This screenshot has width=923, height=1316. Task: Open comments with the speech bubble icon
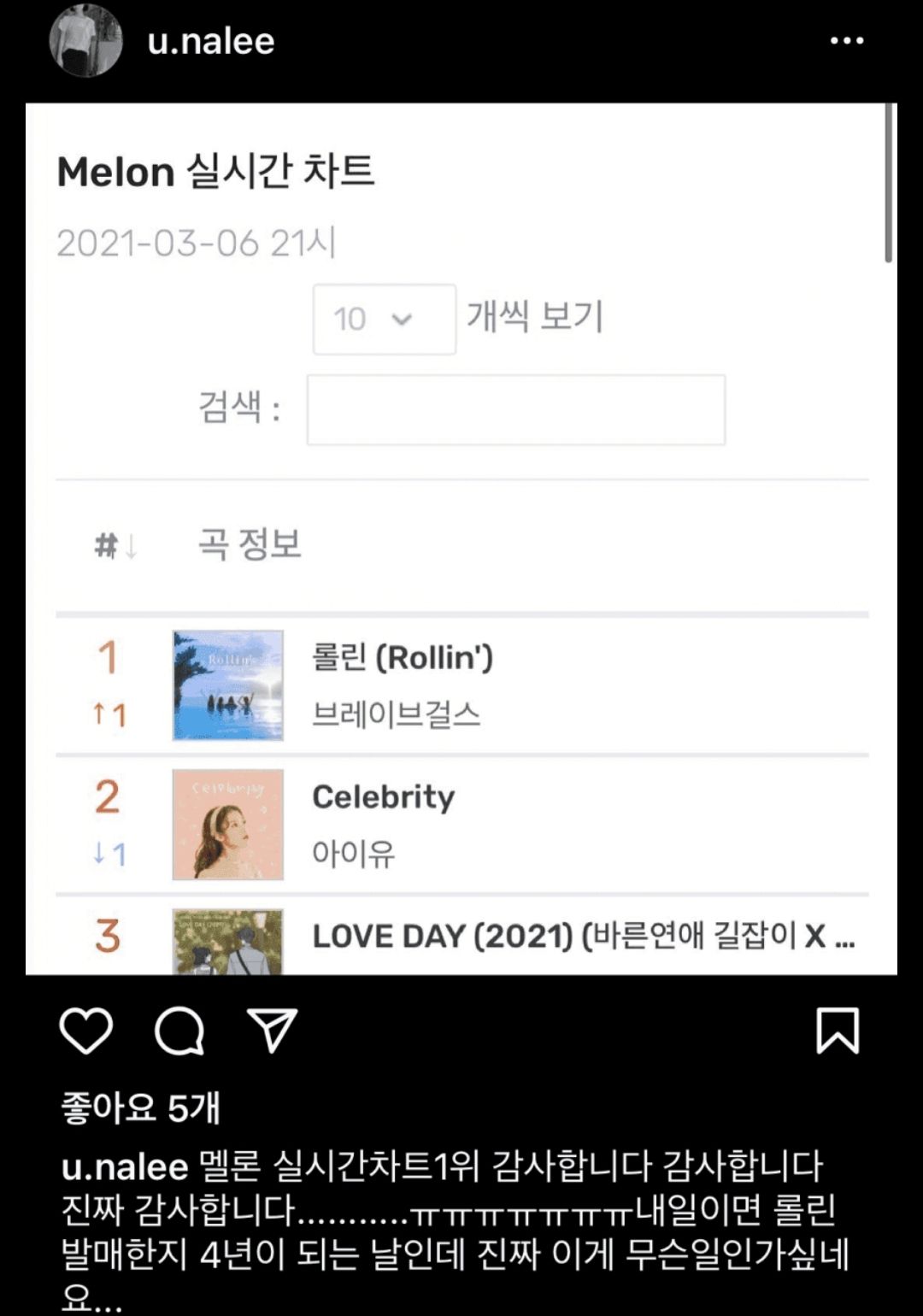[x=179, y=1030]
